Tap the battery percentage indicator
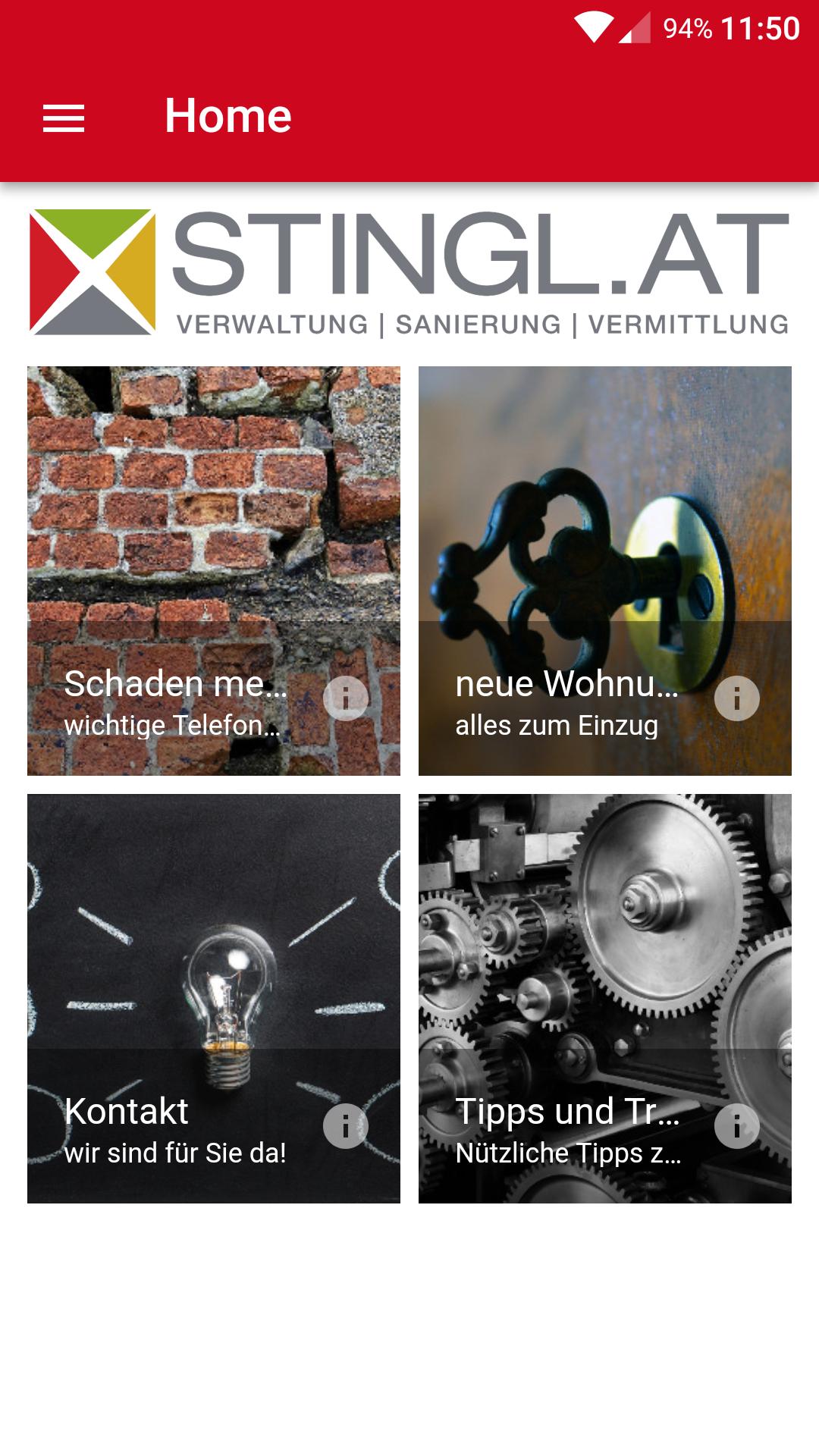The height and width of the screenshot is (1456, 819). (686, 27)
